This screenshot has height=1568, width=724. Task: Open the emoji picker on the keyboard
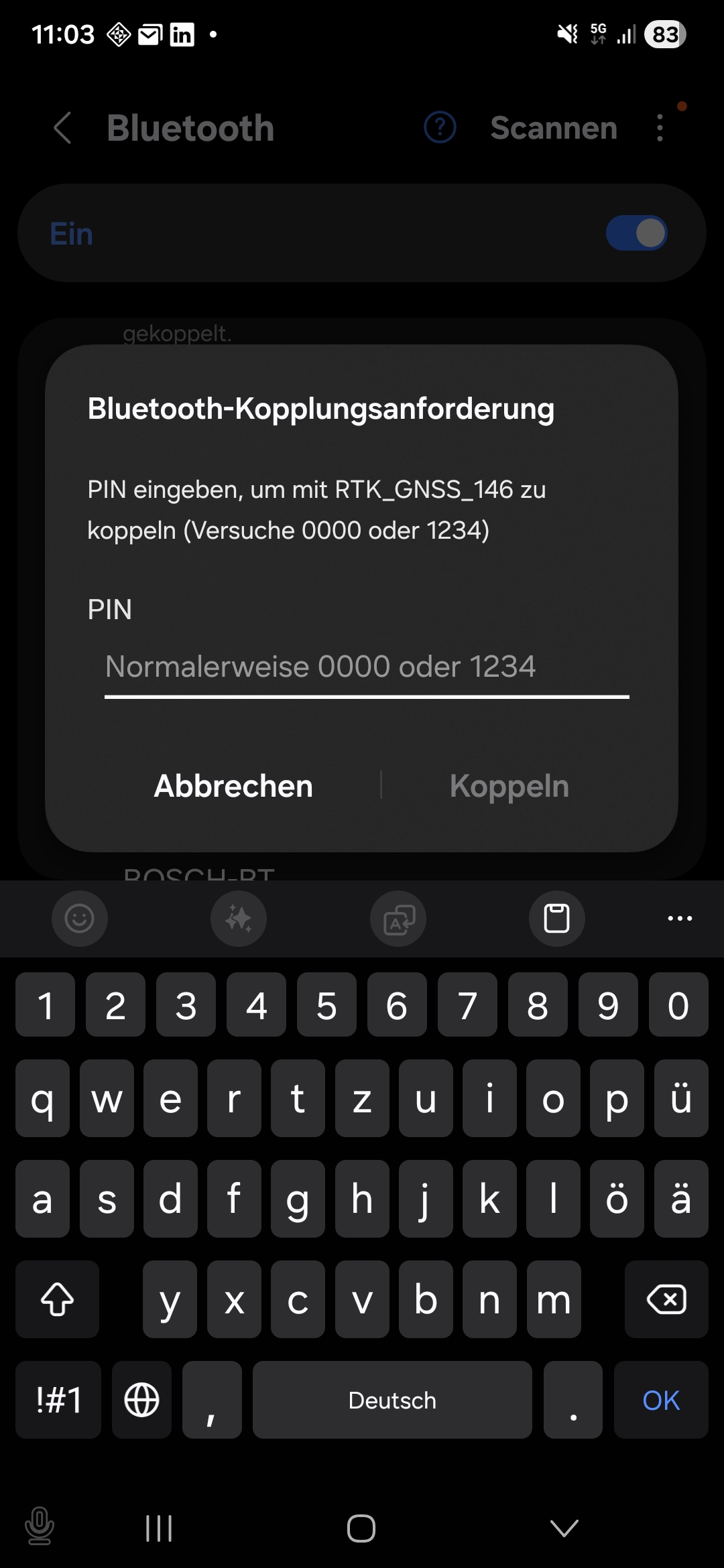79,918
